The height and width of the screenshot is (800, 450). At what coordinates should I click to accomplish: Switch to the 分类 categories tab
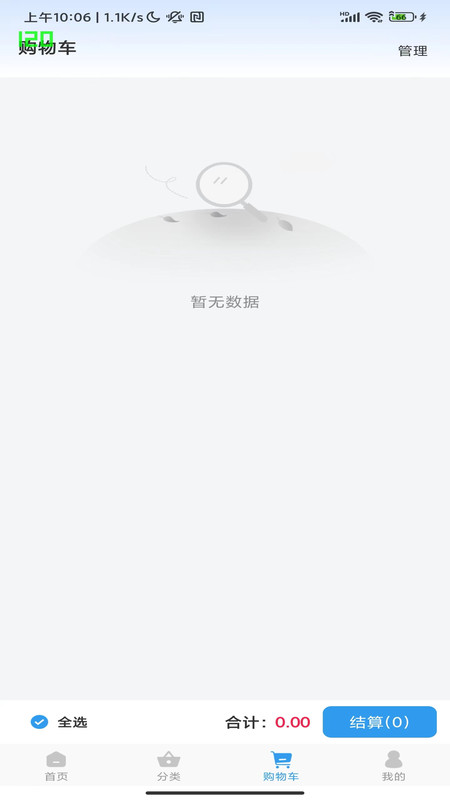(x=168, y=766)
